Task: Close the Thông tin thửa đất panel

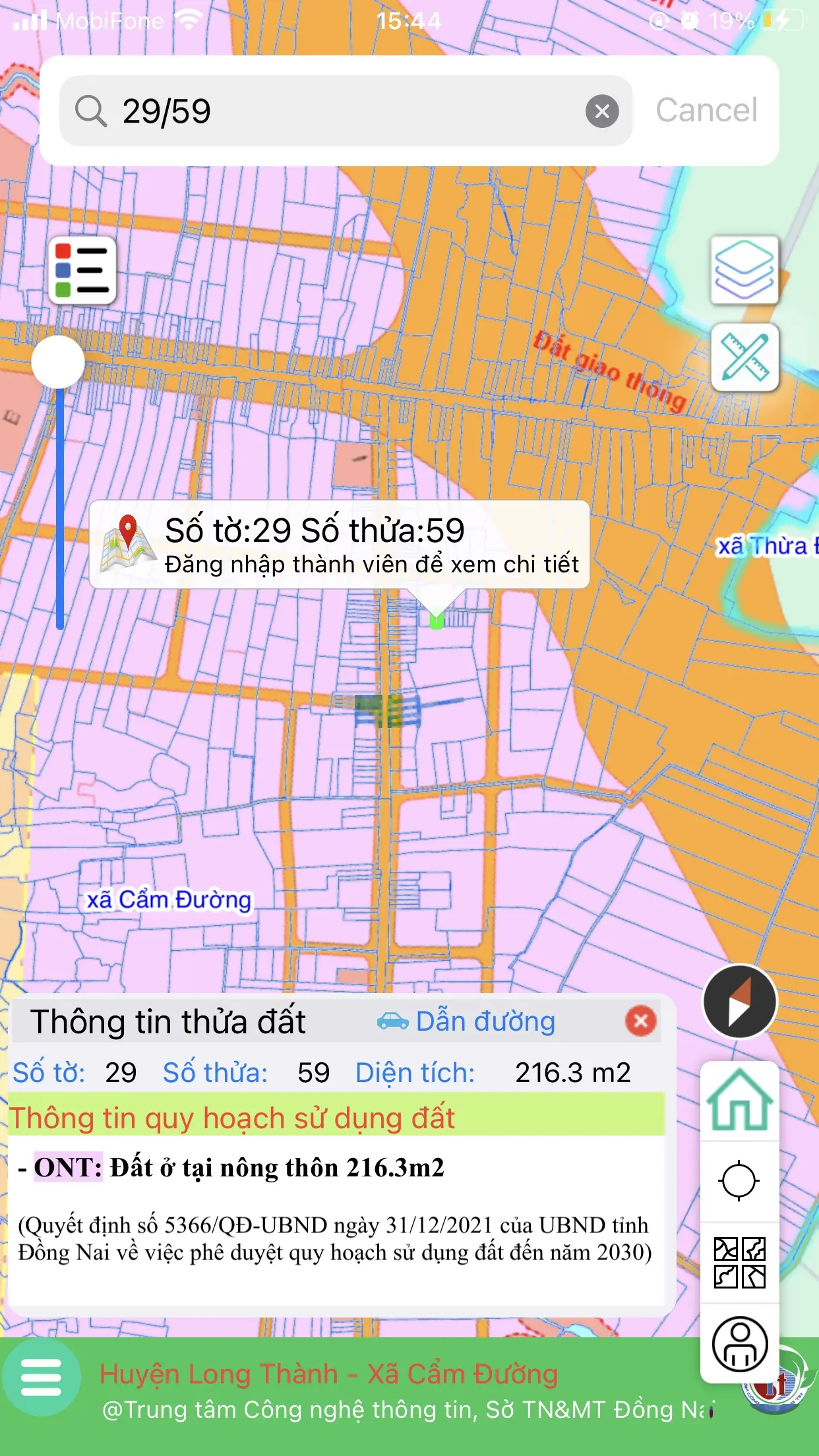Action: coord(640,1021)
